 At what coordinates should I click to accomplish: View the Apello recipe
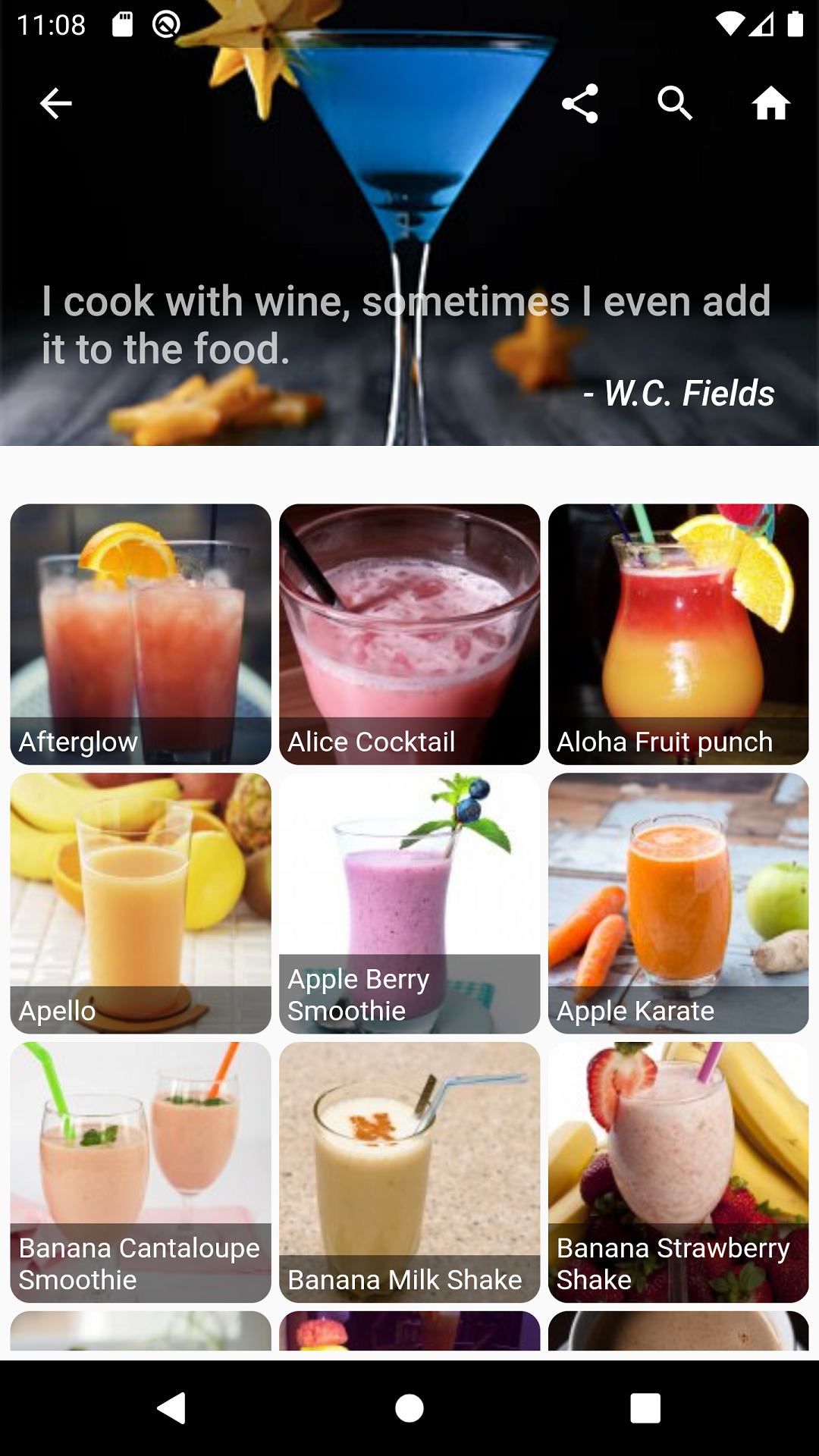140,902
